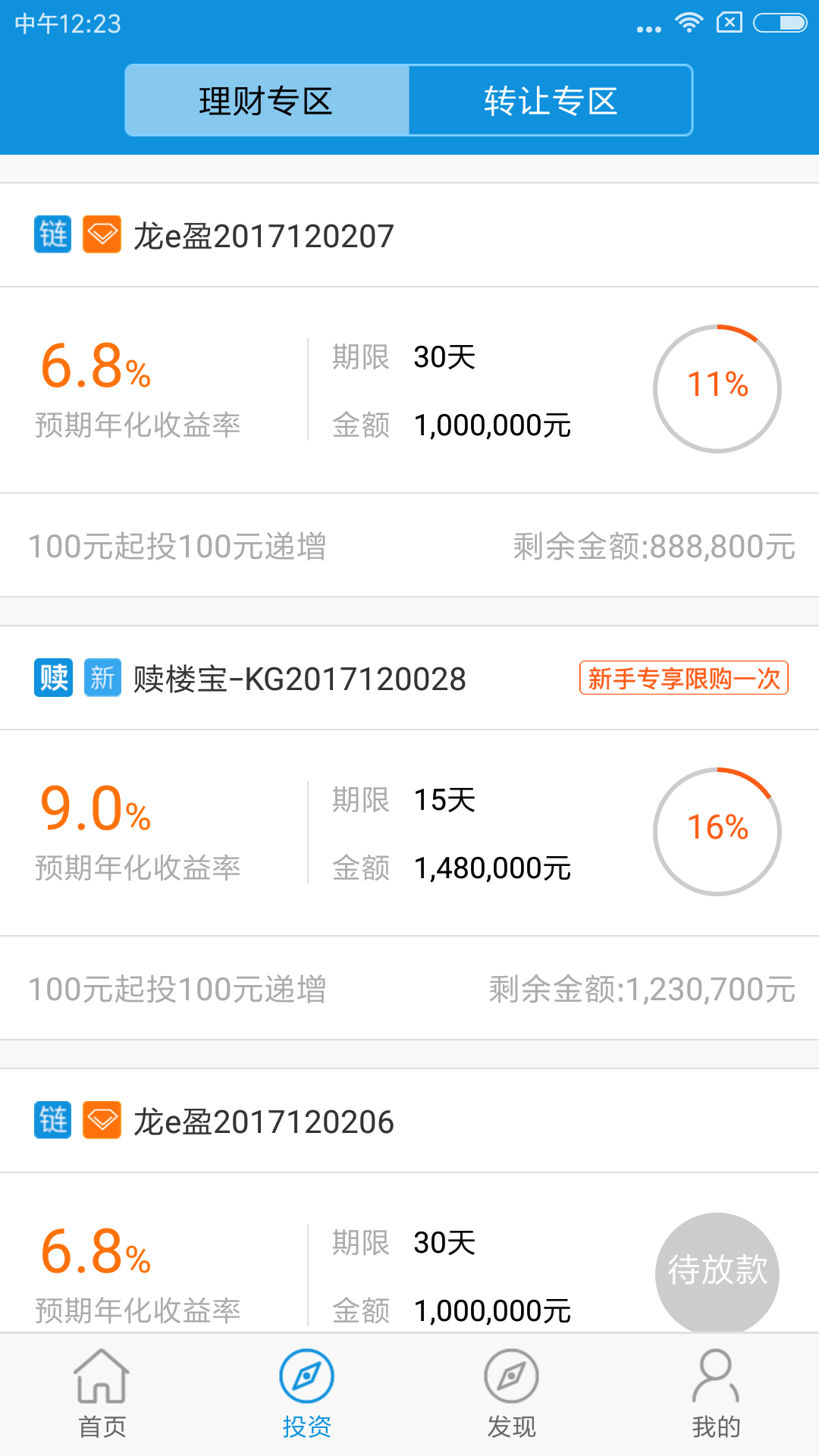Viewport: 819px width, 1456px height.
Task: Click the 链 badge on 龙e盈2017120206
Action: [x=52, y=1120]
